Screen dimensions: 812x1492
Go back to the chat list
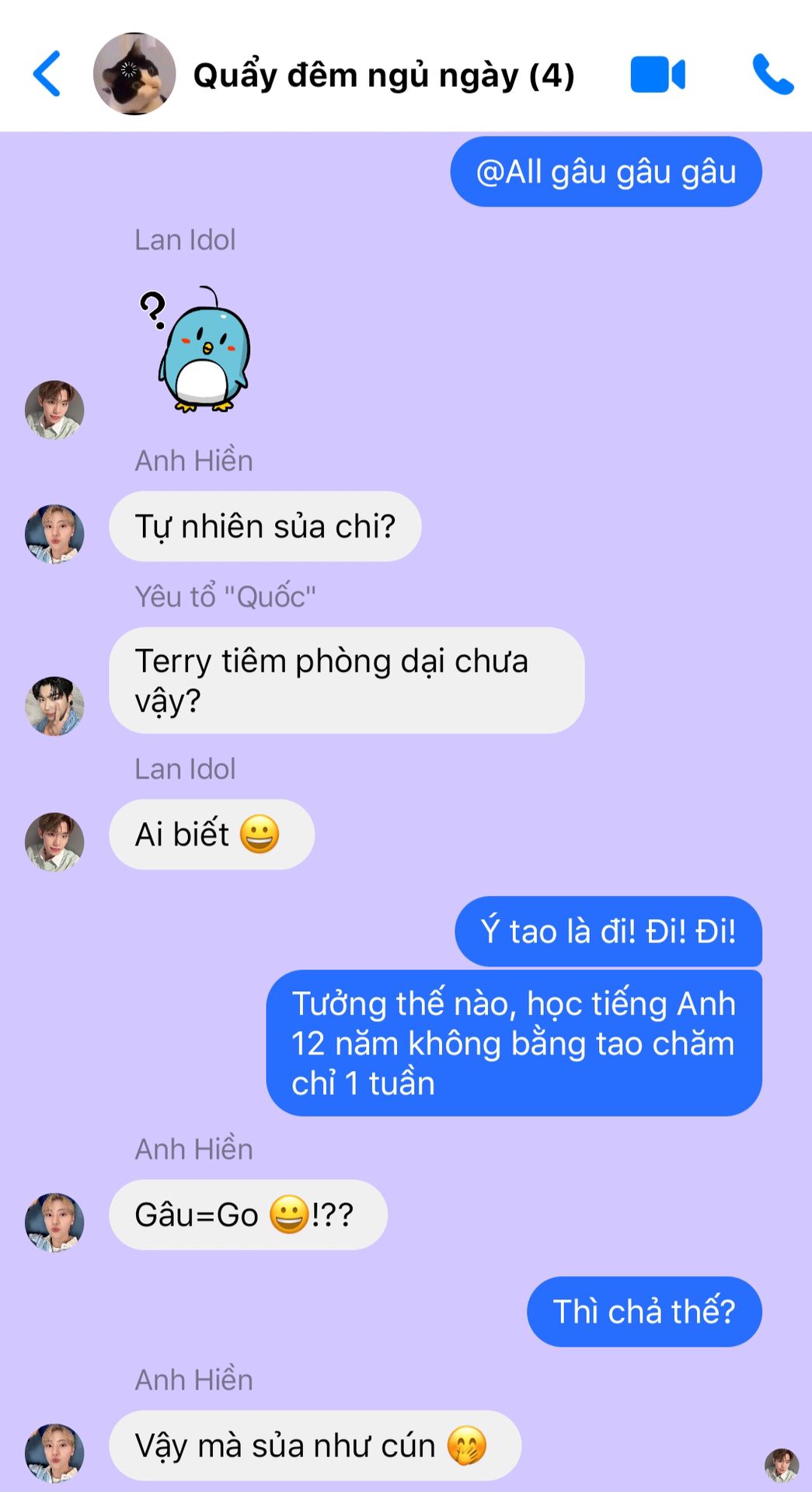coord(47,75)
